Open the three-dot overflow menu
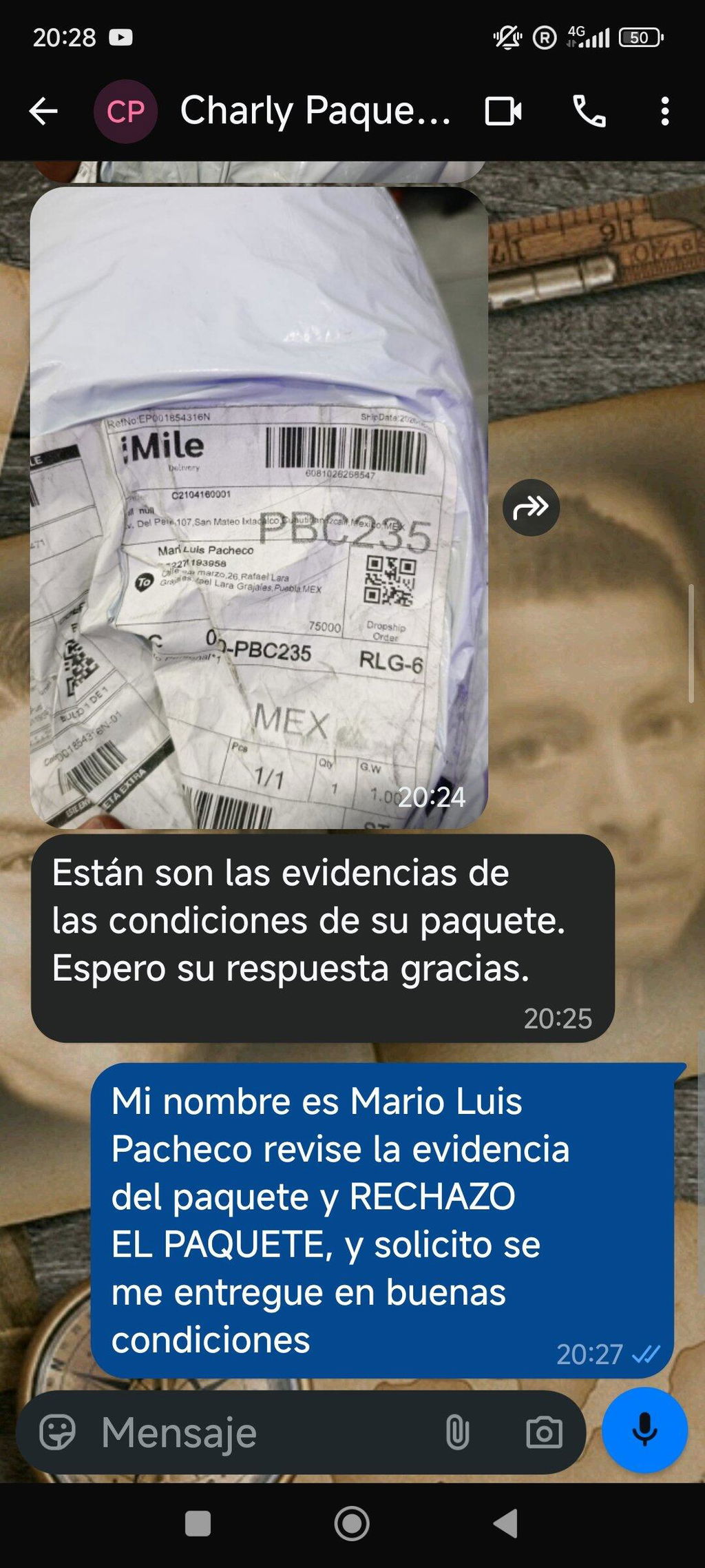Screen dimensions: 705x1568 click(x=664, y=111)
